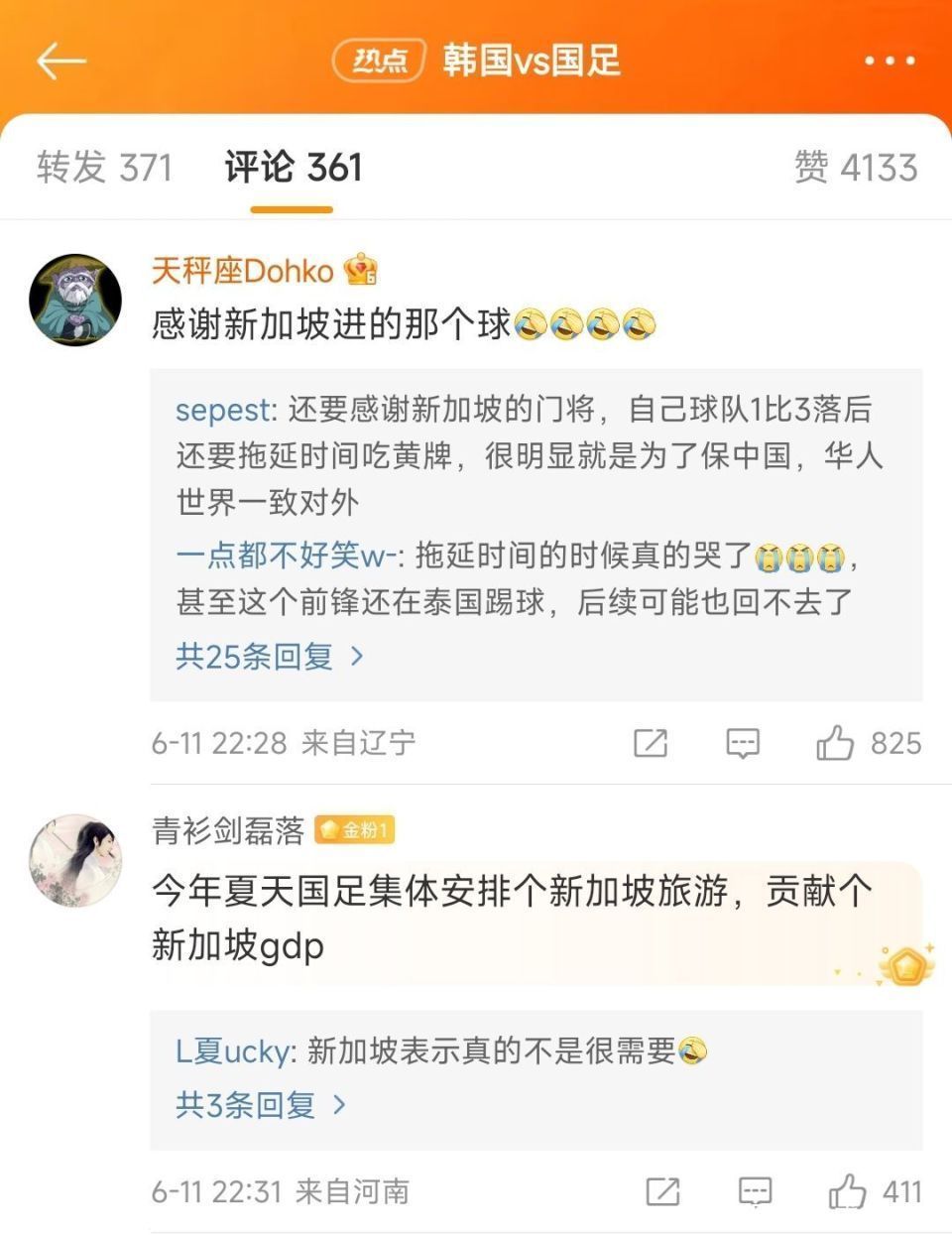Switch to the 赞 4133 tab
The width and height of the screenshot is (952, 1235).
855,168
